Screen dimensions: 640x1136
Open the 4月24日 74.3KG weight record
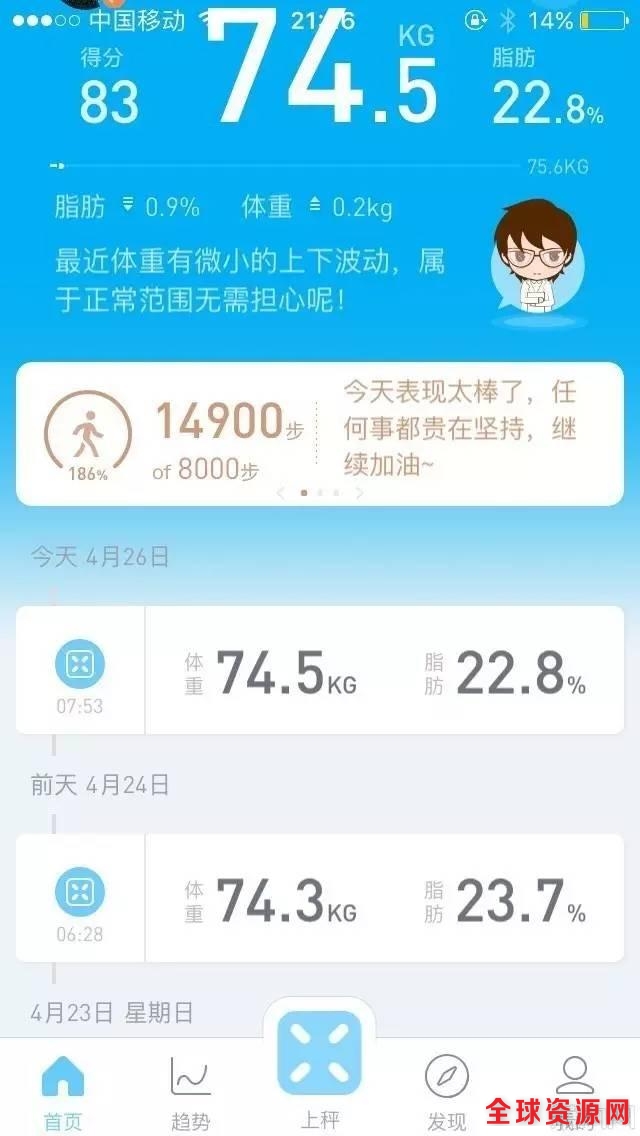tap(320, 898)
